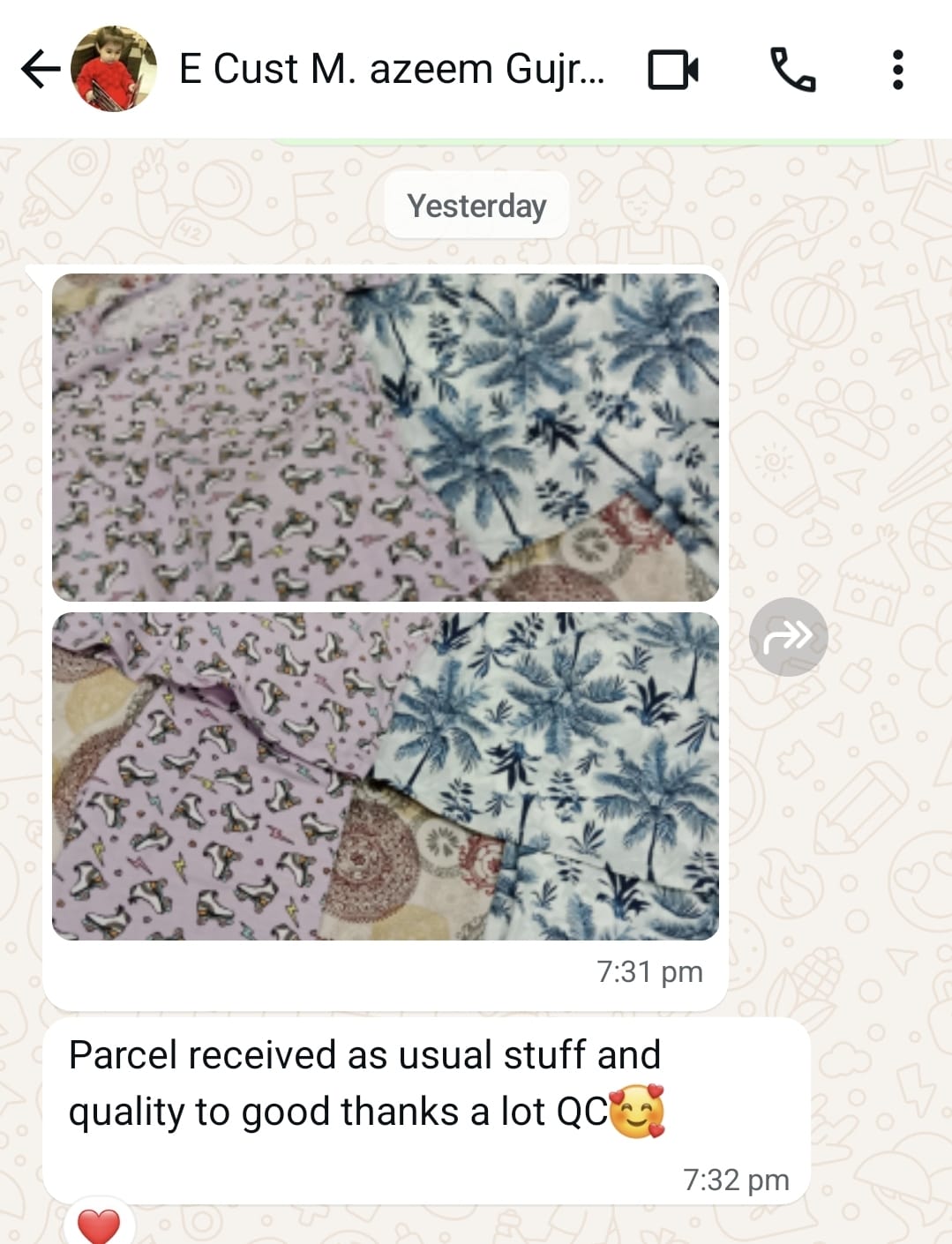Start a voice call
The height and width of the screenshot is (1244, 952).
792,70
